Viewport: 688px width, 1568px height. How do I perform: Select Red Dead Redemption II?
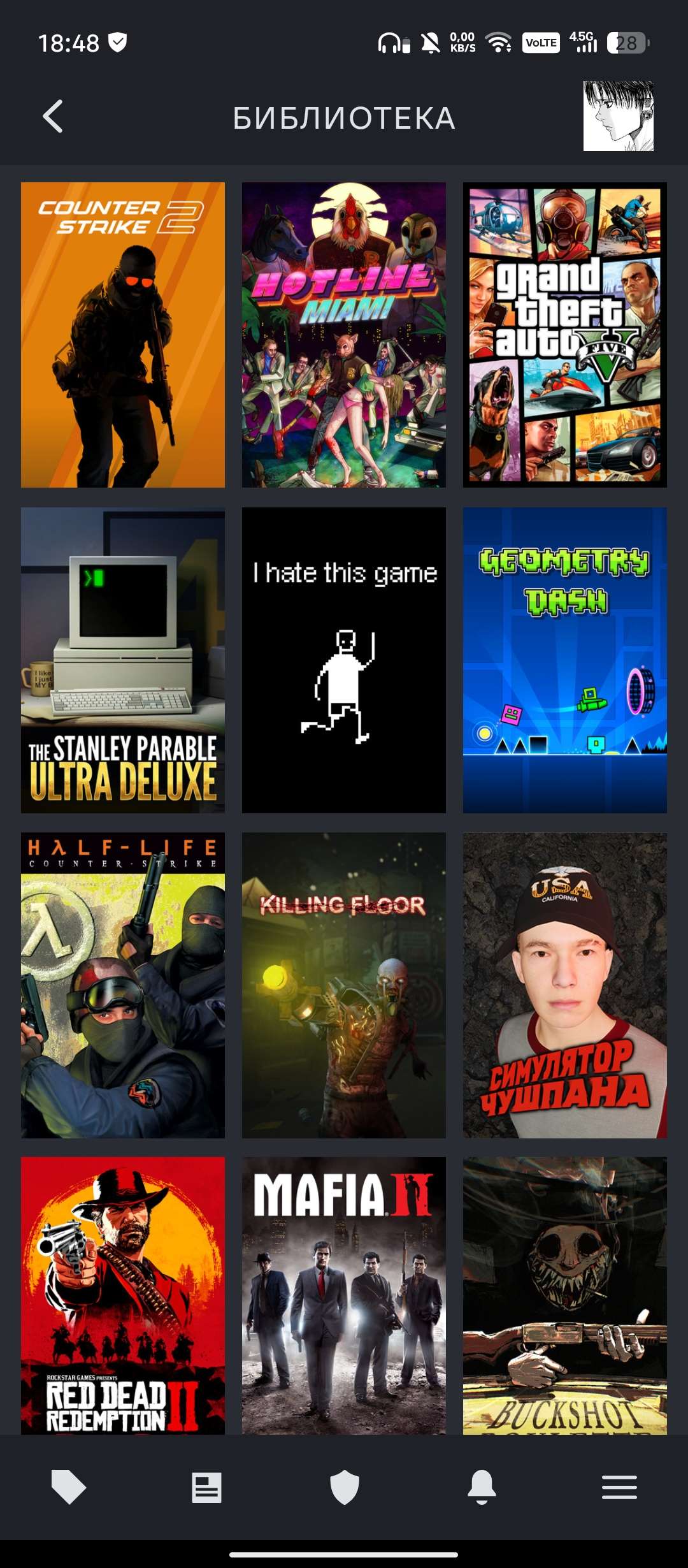click(123, 1295)
